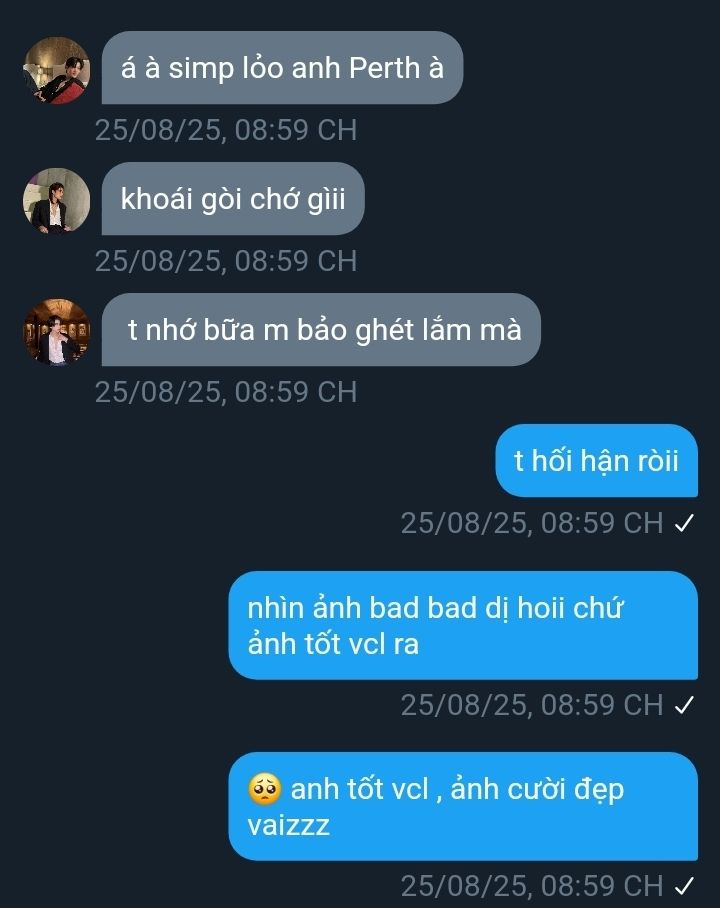View profile from avatar by "t nhớ bữa m bảo"
The image size is (720, 908).
point(56,332)
